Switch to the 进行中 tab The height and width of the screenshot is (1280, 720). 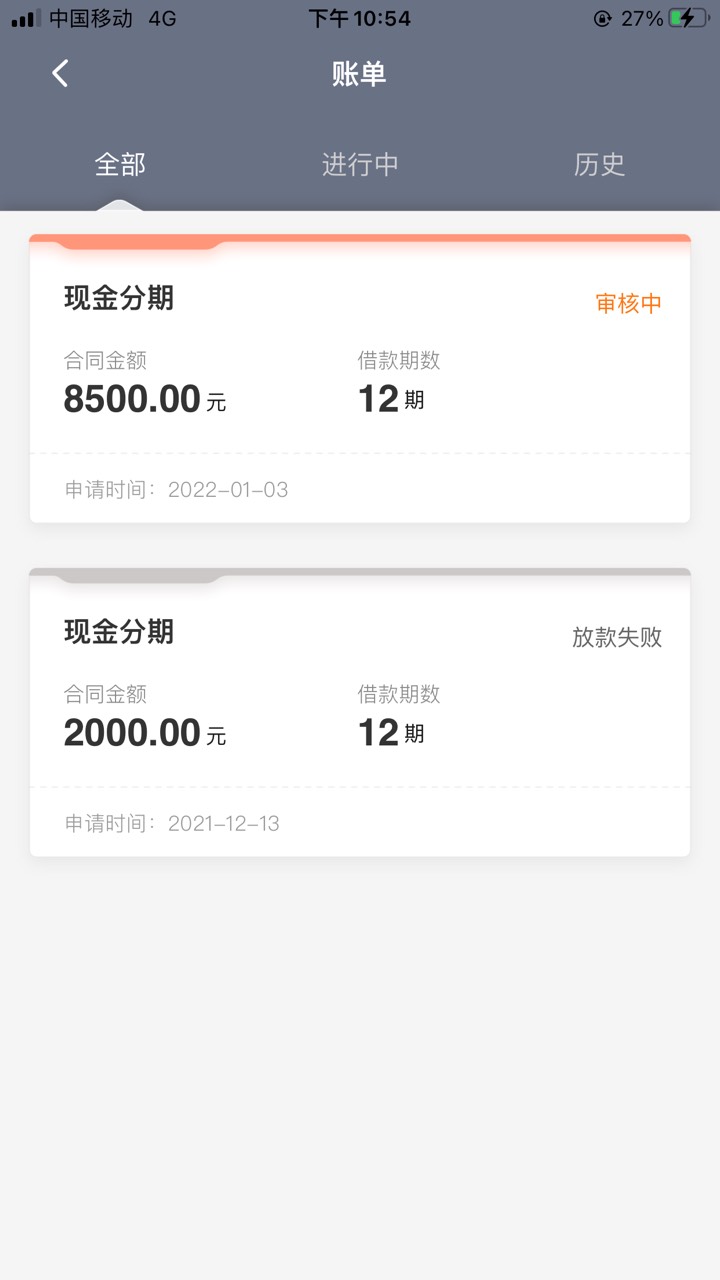click(360, 164)
